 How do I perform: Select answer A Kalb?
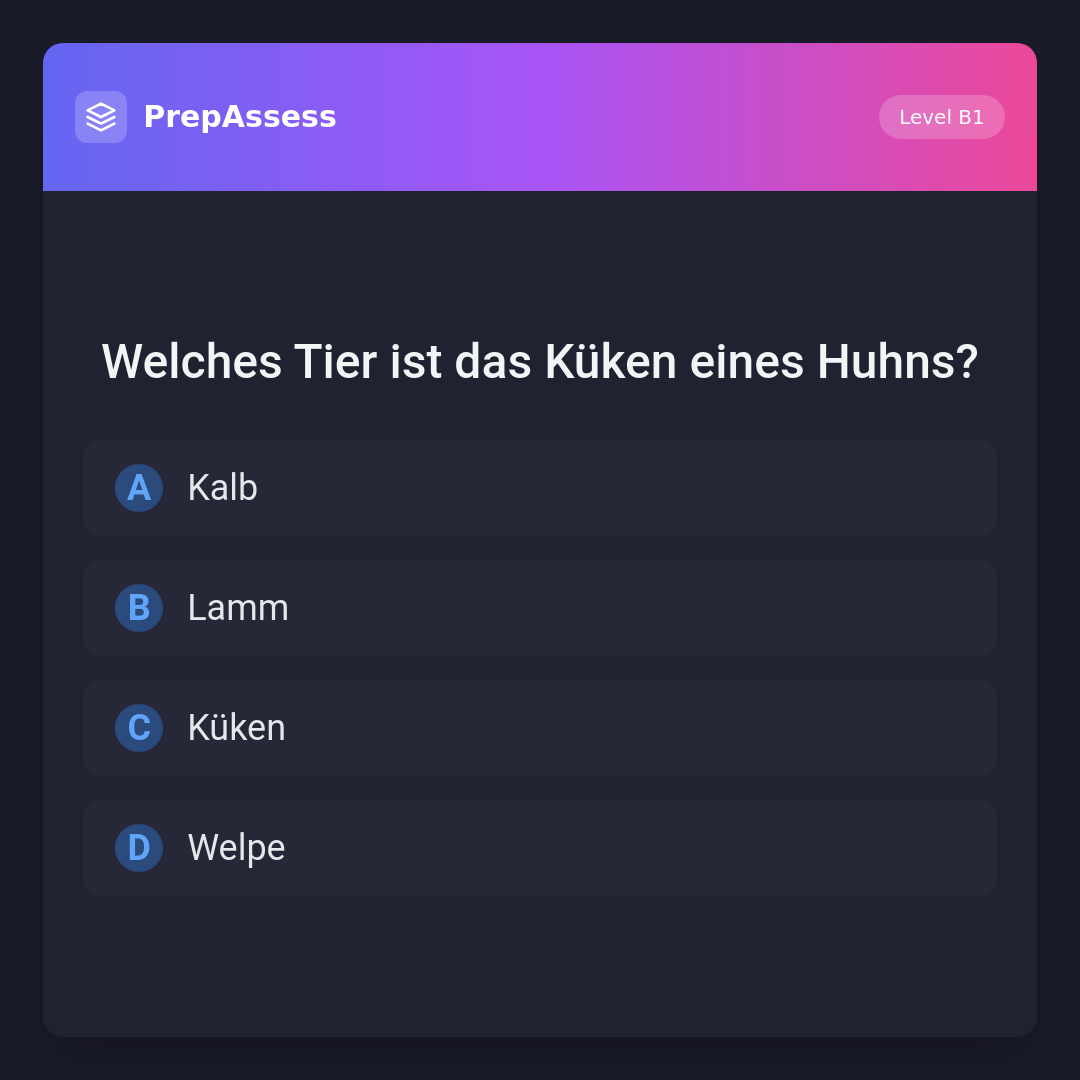540,488
